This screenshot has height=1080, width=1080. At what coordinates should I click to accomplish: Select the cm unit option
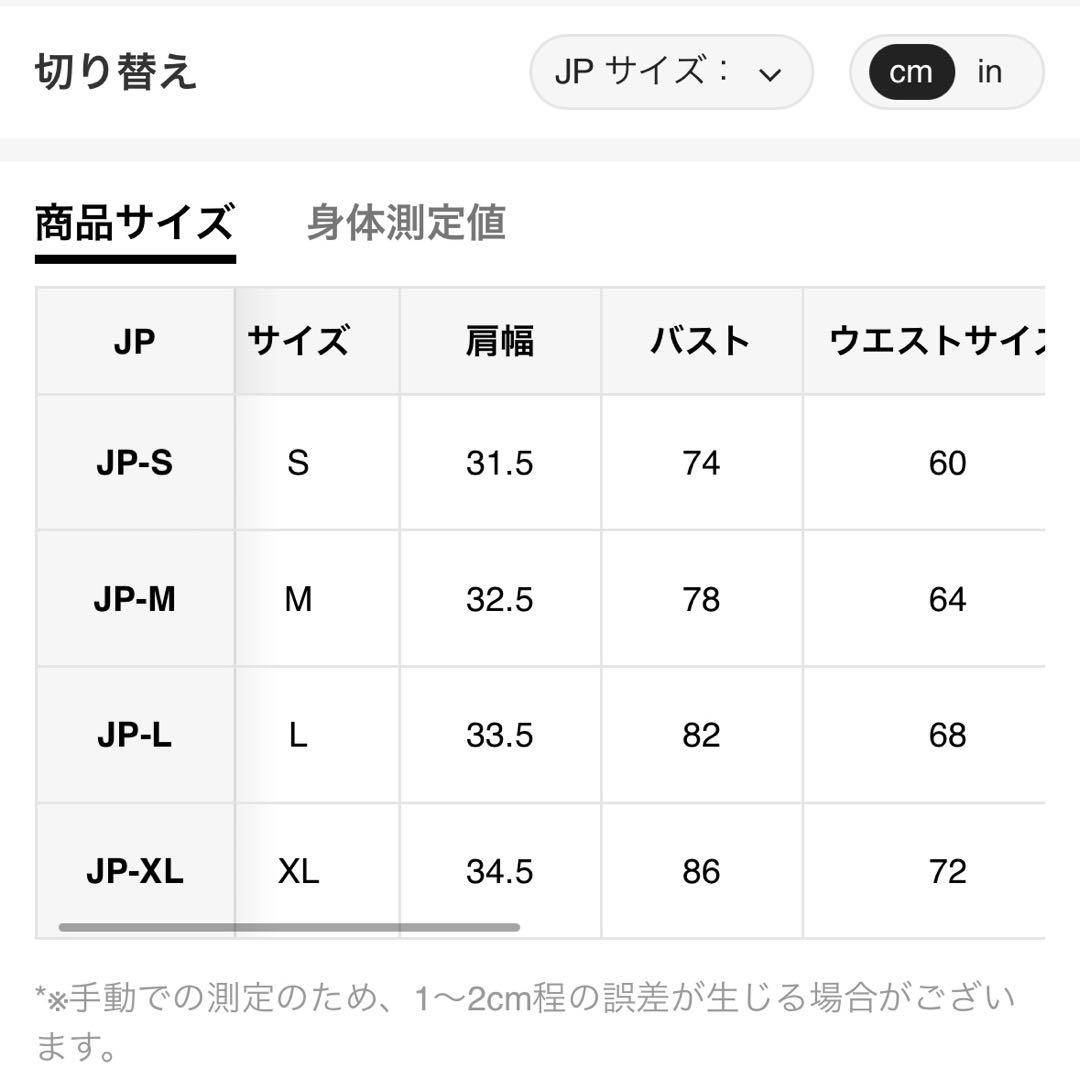coord(910,72)
